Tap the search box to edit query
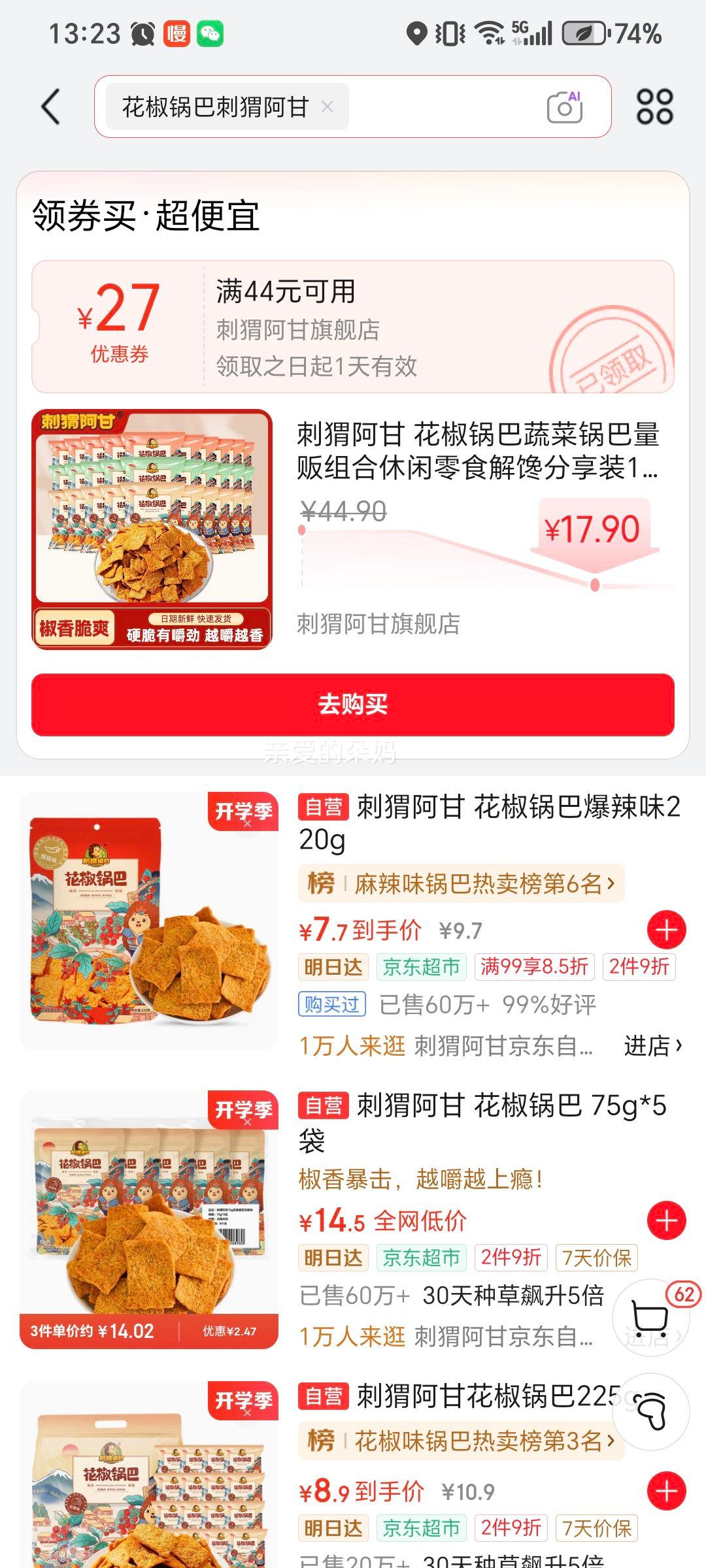The width and height of the screenshot is (706, 1568). coord(353,106)
